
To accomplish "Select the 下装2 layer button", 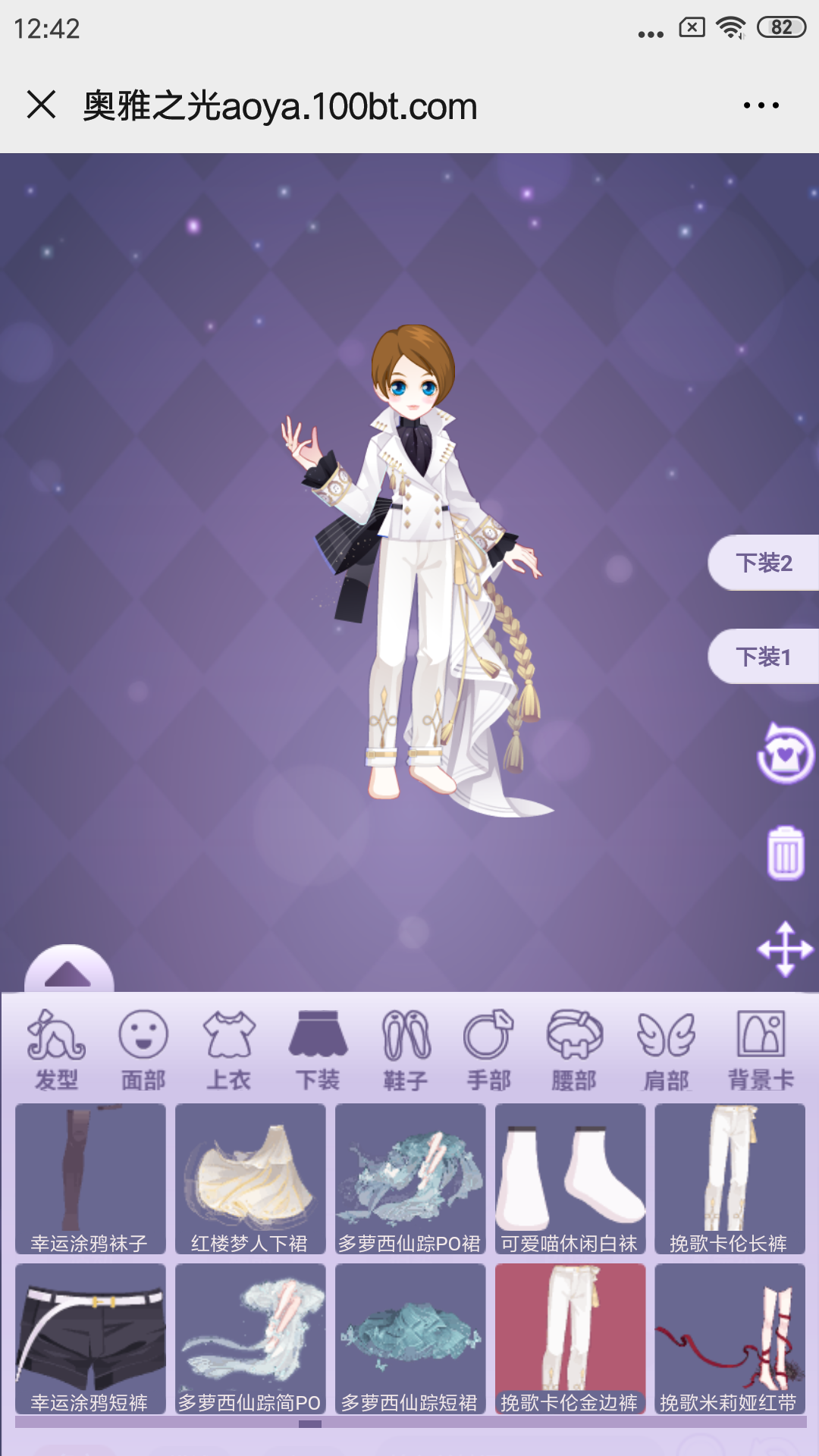I will point(763,563).
